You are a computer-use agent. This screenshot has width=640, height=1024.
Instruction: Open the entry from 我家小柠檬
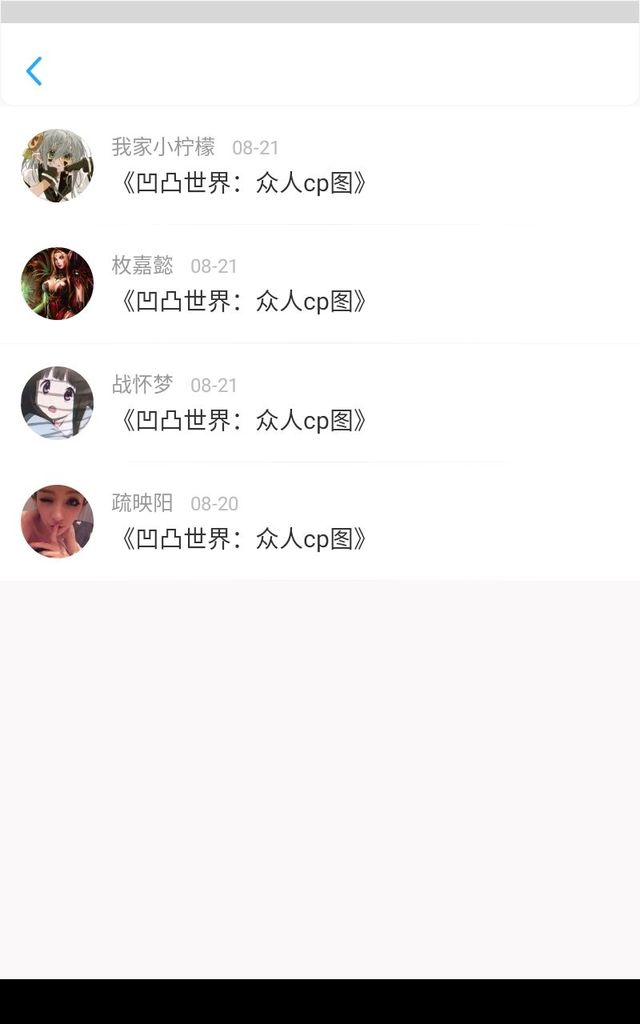pyautogui.click(x=320, y=165)
